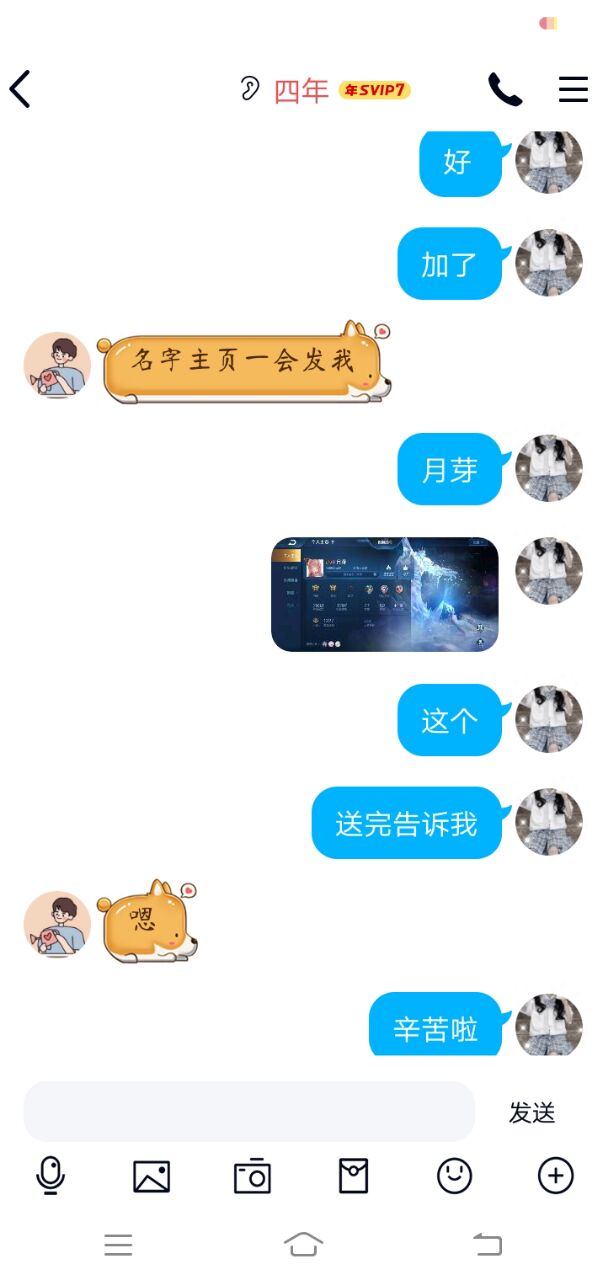
Task: Expand more options with the plus icon
Action: click(556, 1175)
